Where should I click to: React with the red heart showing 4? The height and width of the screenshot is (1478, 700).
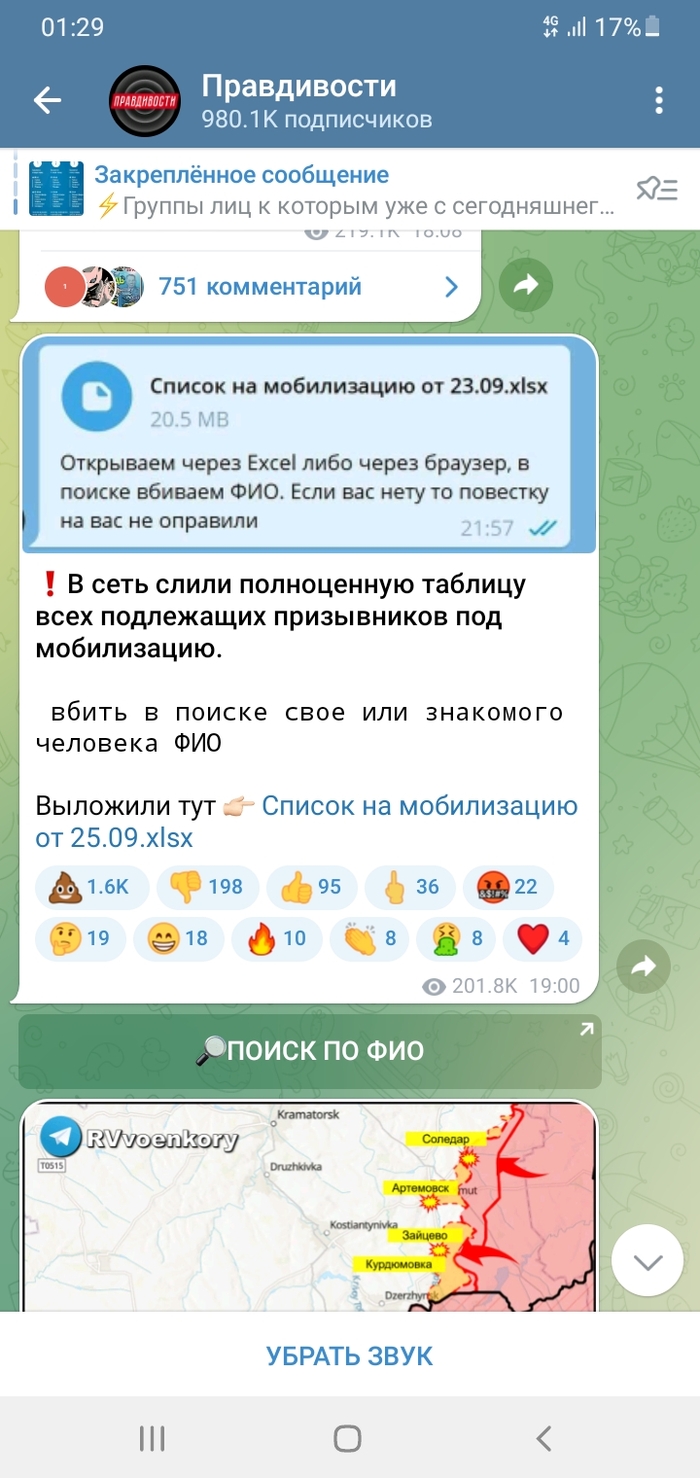[x=541, y=939]
